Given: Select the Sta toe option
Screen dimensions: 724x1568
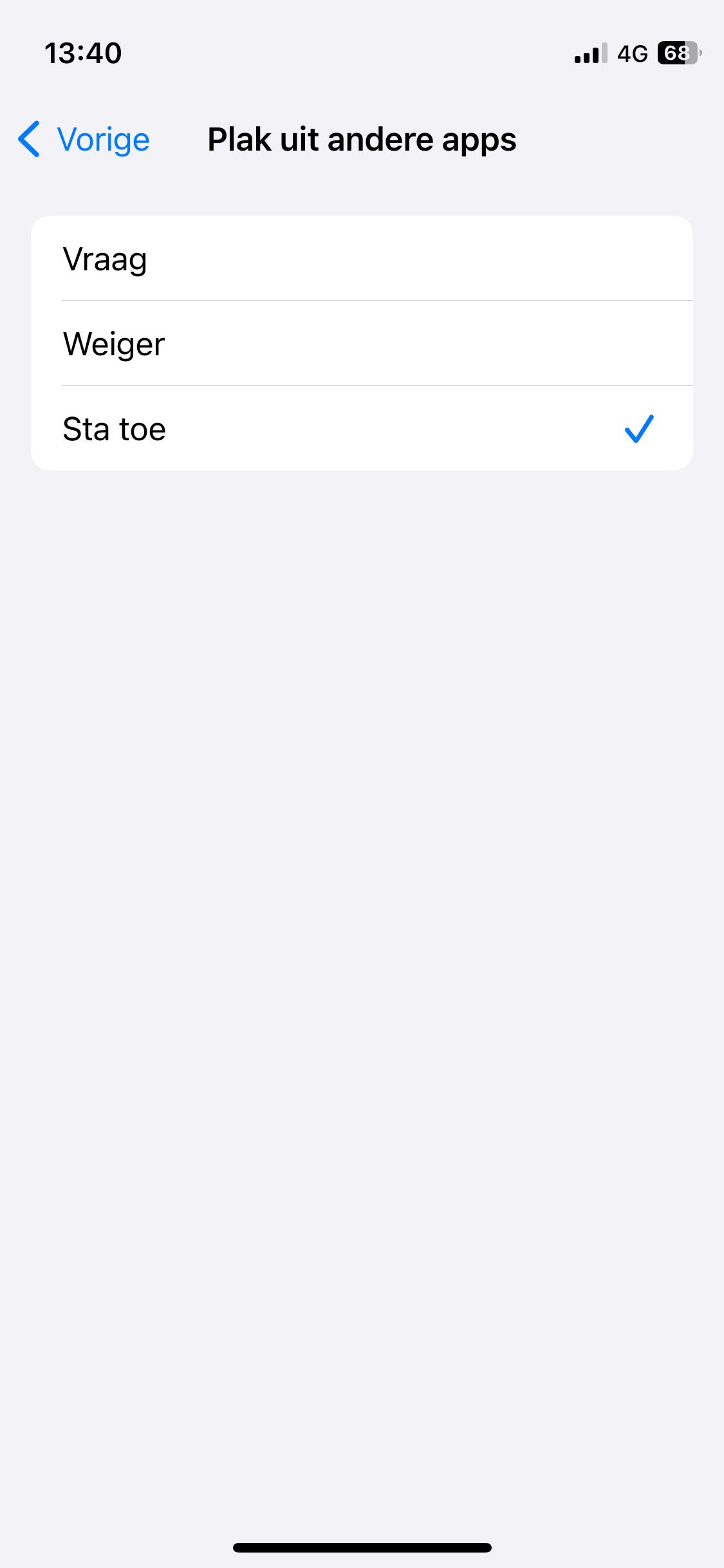Looking at the screenshot, I should [x=362, y=429].
